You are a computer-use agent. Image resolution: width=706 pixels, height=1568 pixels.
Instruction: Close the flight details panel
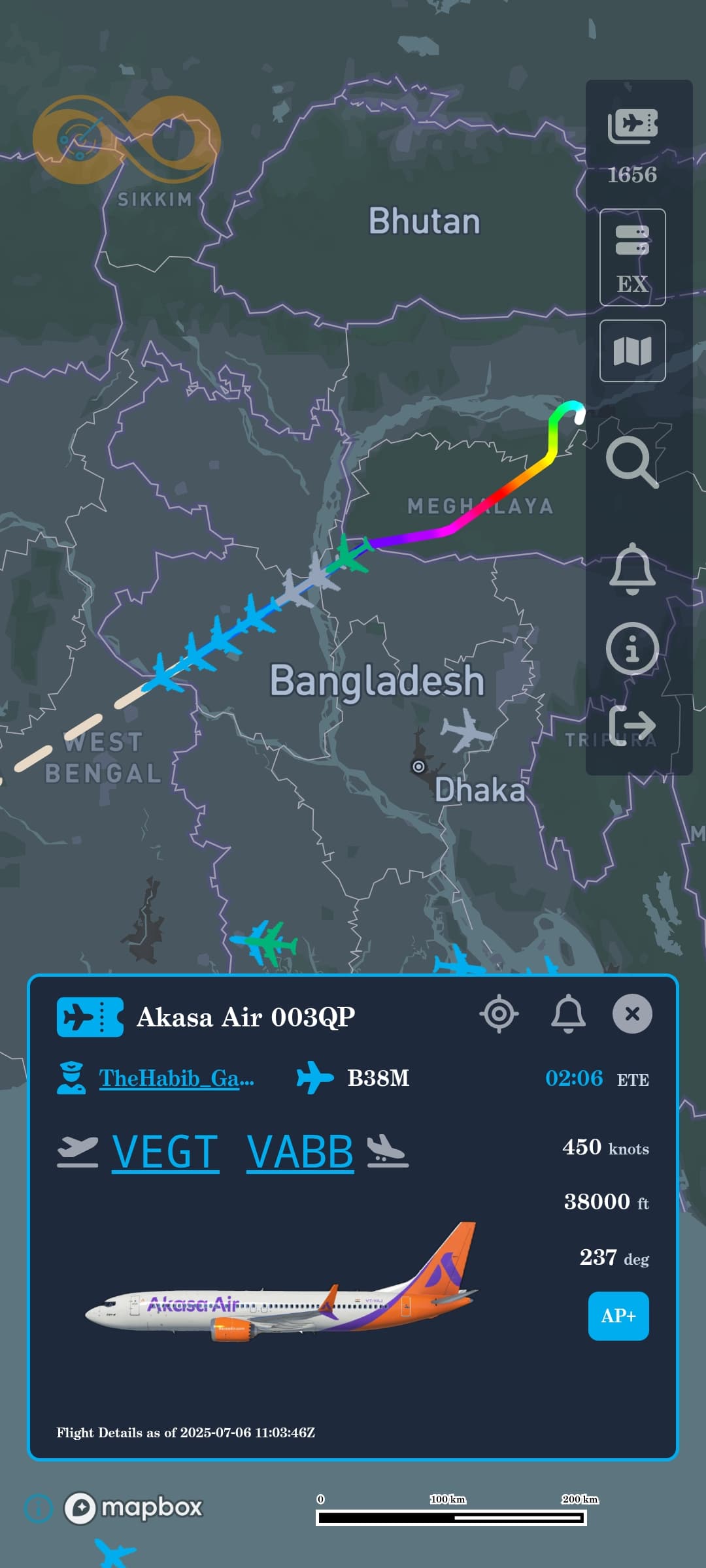[632, 1013]
